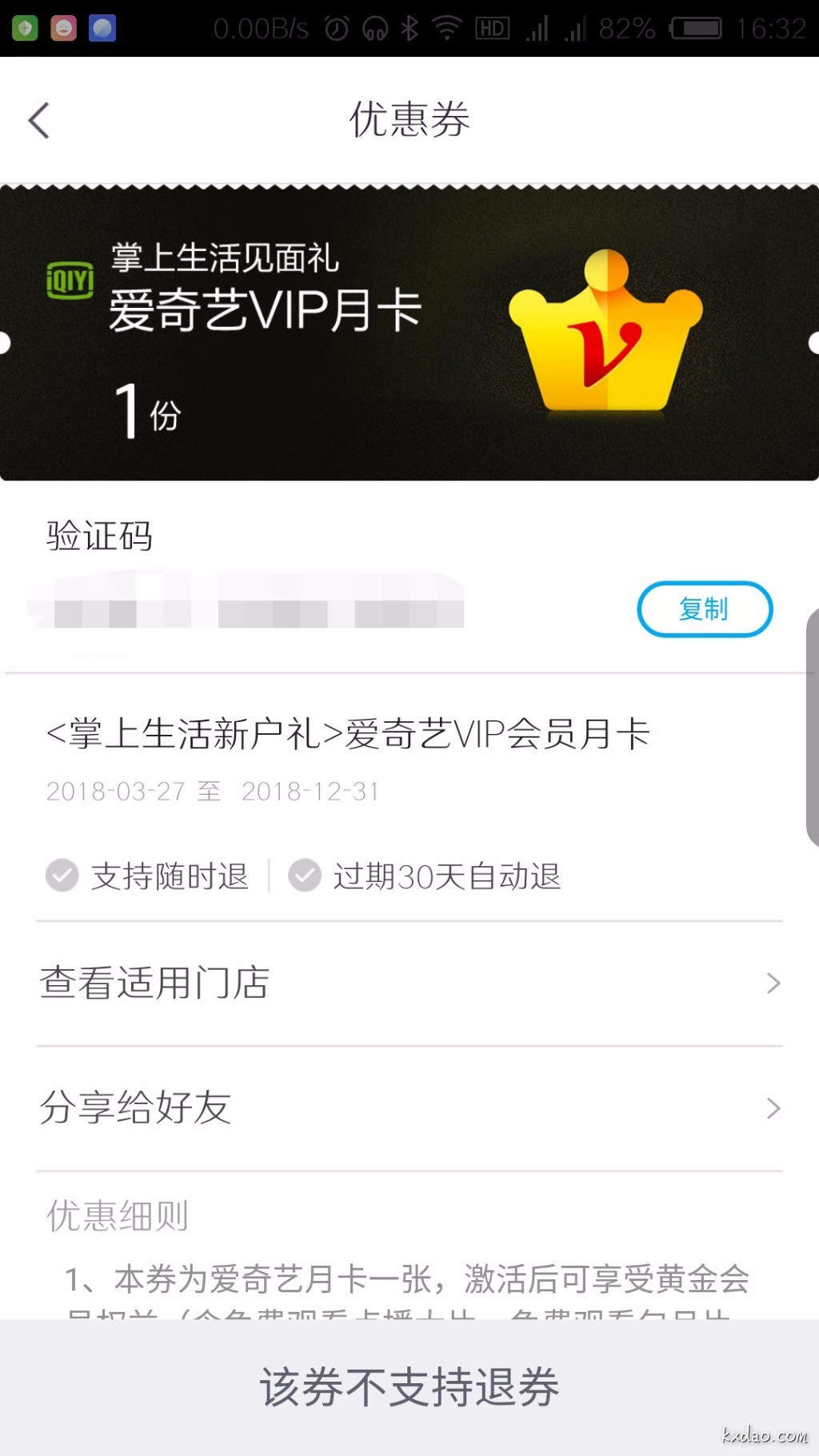Screen dimensions: 819x1456
Task: Open the 爱奇艺VIP月卡 coupon card
Action: coord(409,333)
